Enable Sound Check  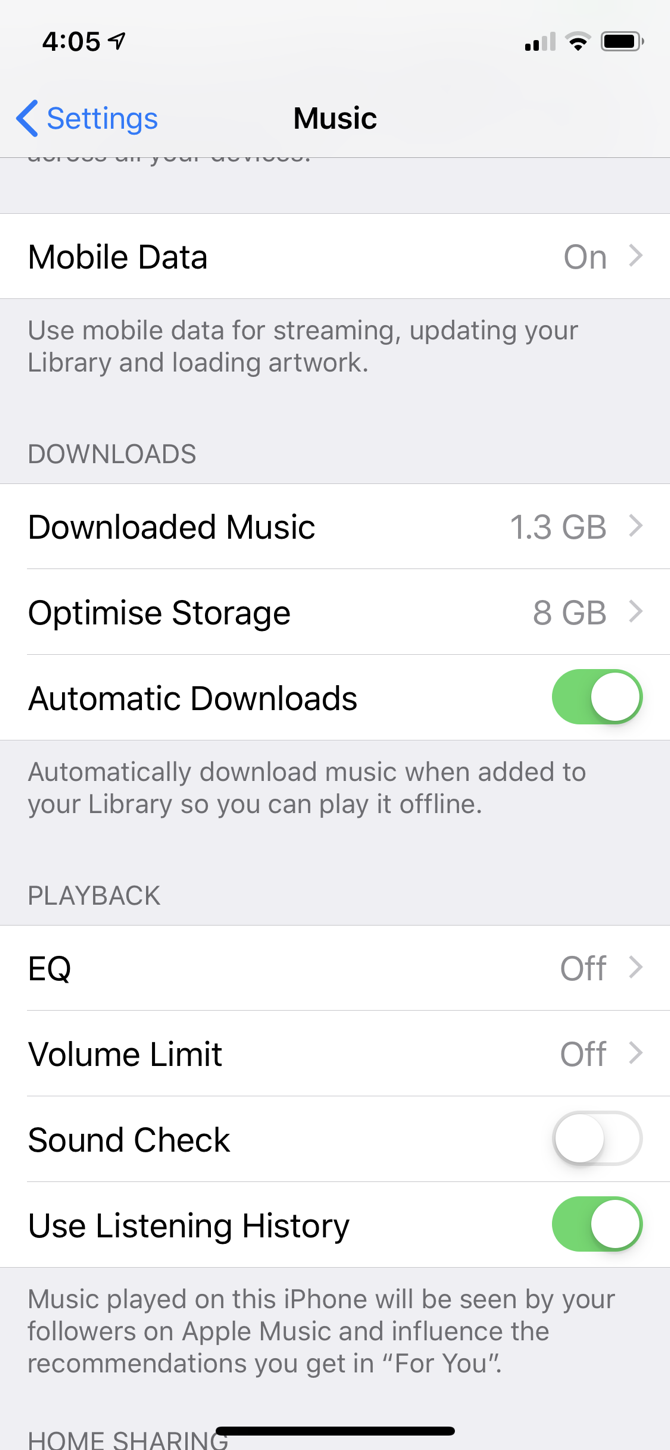pyautogui.click(x=596, y=1139)
